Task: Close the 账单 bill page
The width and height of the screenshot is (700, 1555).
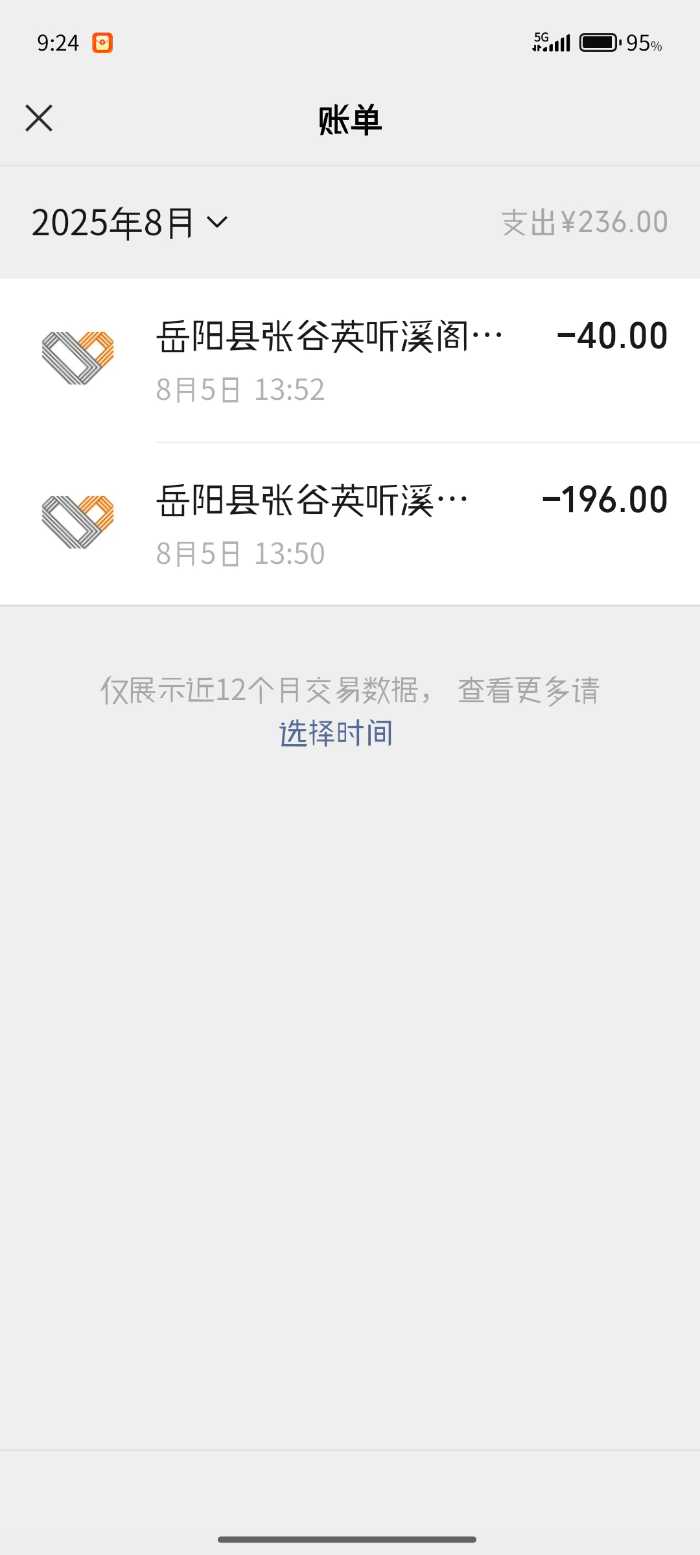Action: point(39,119)
